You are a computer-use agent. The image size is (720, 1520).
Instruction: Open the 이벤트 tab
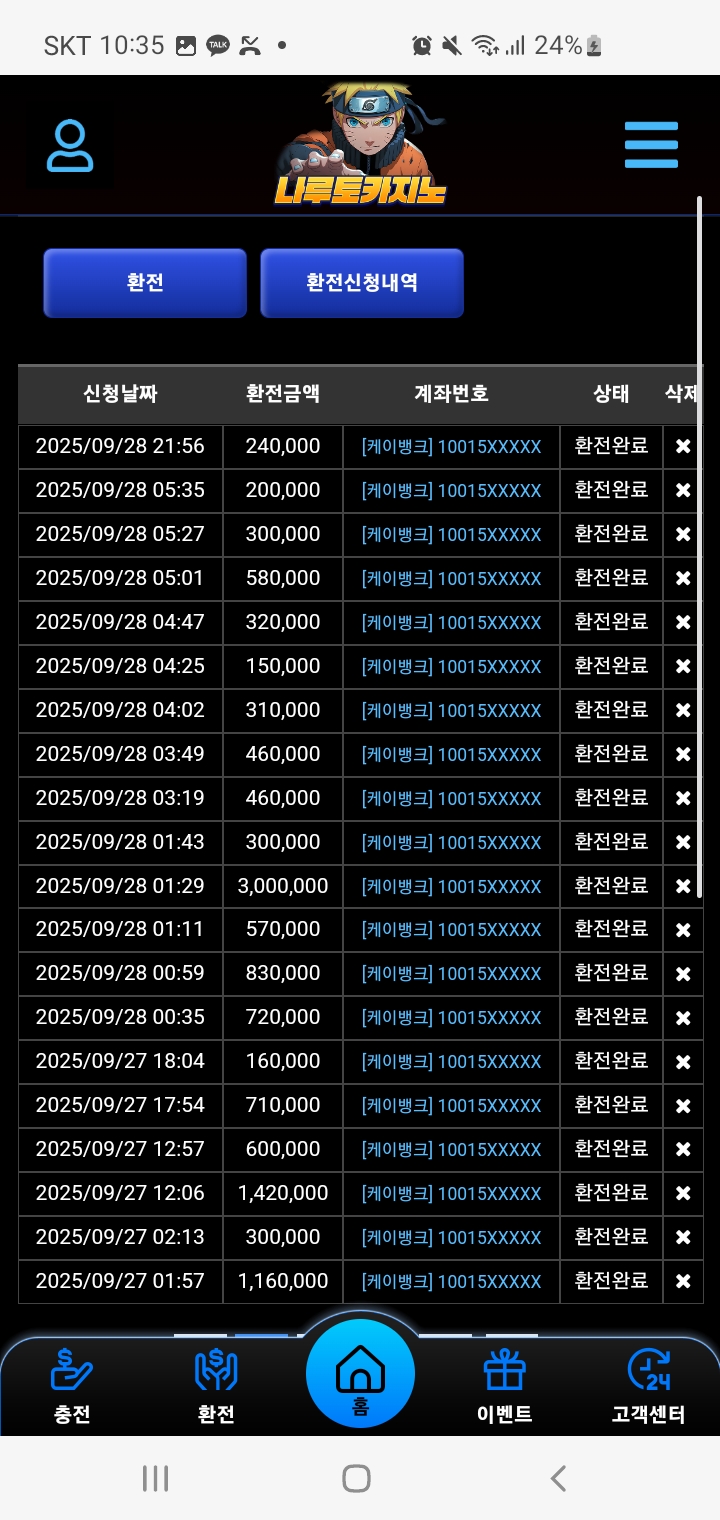pyautogui.click(x=504, y=1386)
